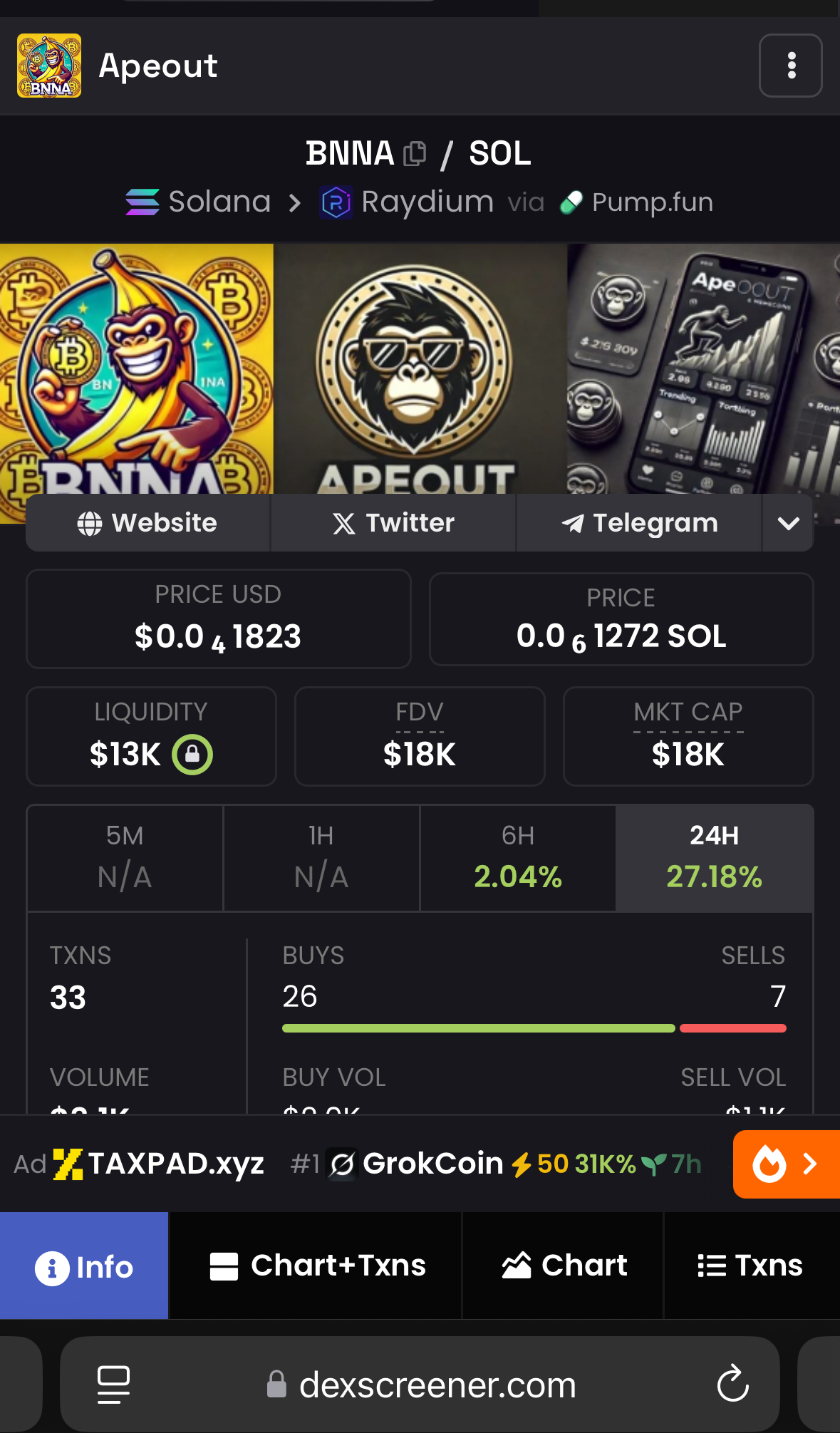Select the 5M timeframe
This screenshot has height=1433, width=840.
click(125, 857)
